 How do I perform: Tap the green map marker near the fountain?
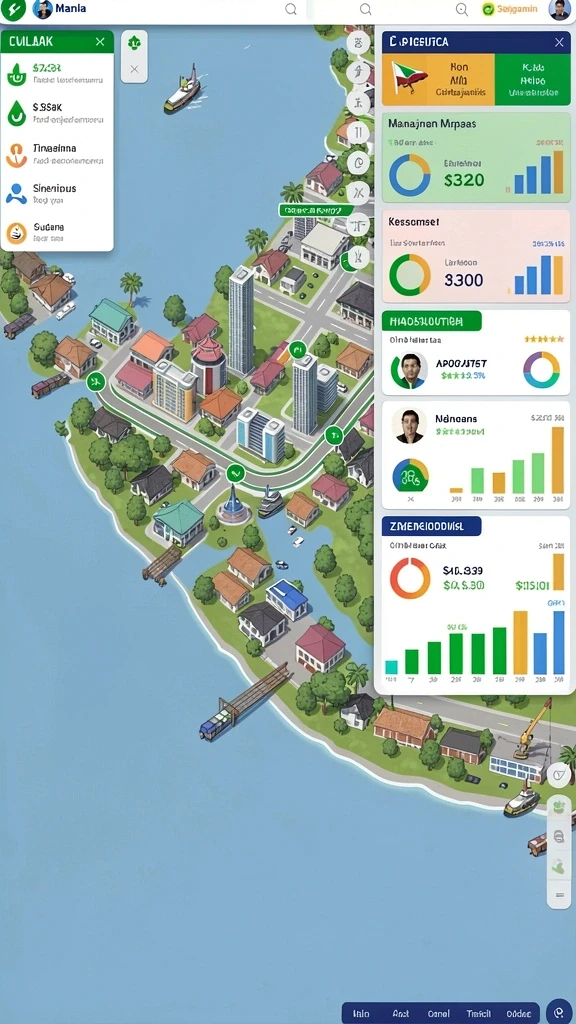point(235,473)
